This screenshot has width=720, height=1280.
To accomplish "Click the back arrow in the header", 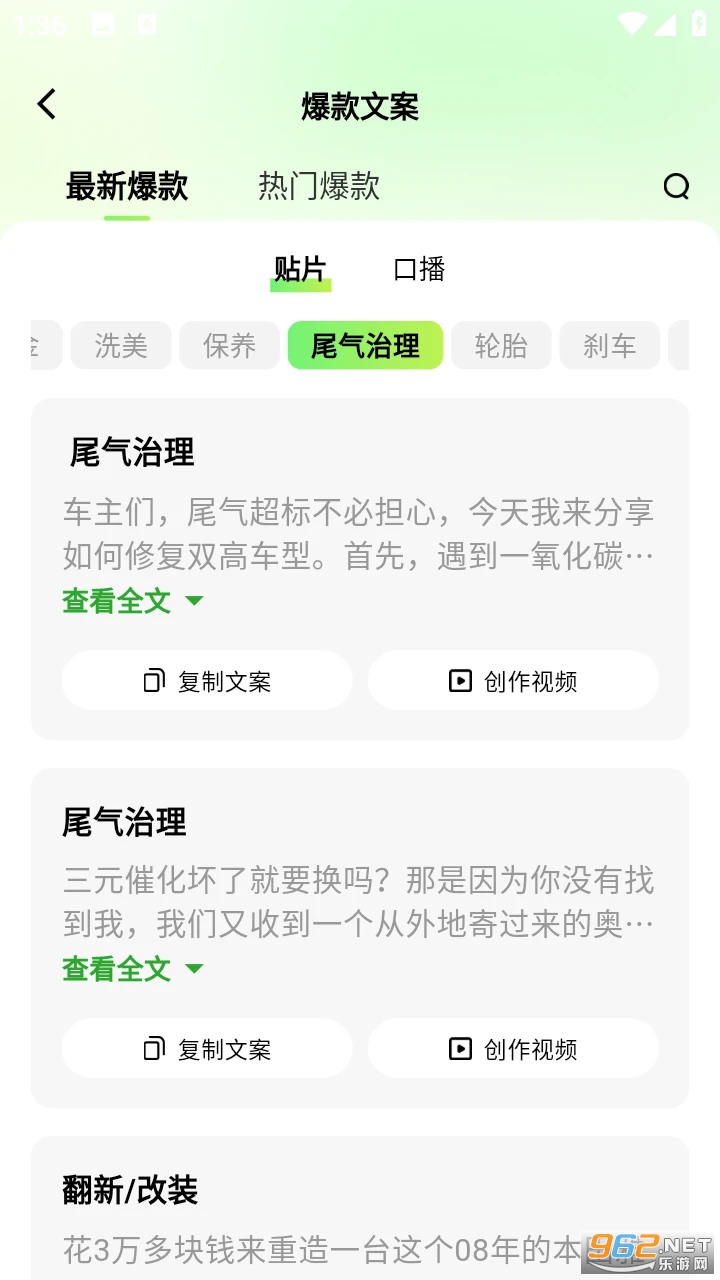I will tap(45, 104).
